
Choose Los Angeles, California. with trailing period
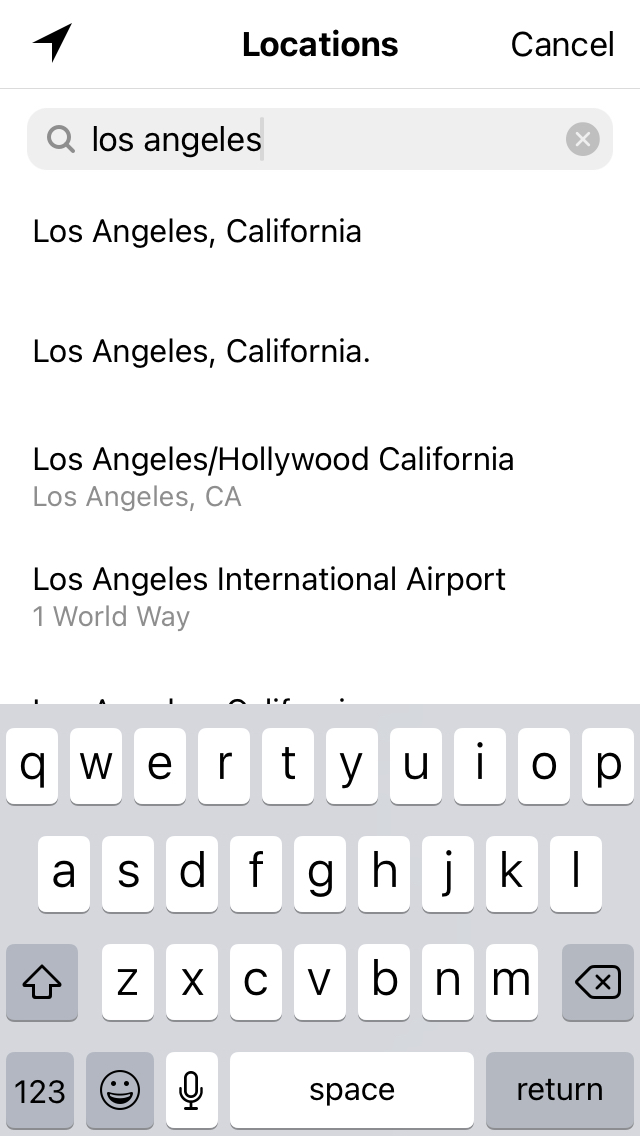[201, 351]
